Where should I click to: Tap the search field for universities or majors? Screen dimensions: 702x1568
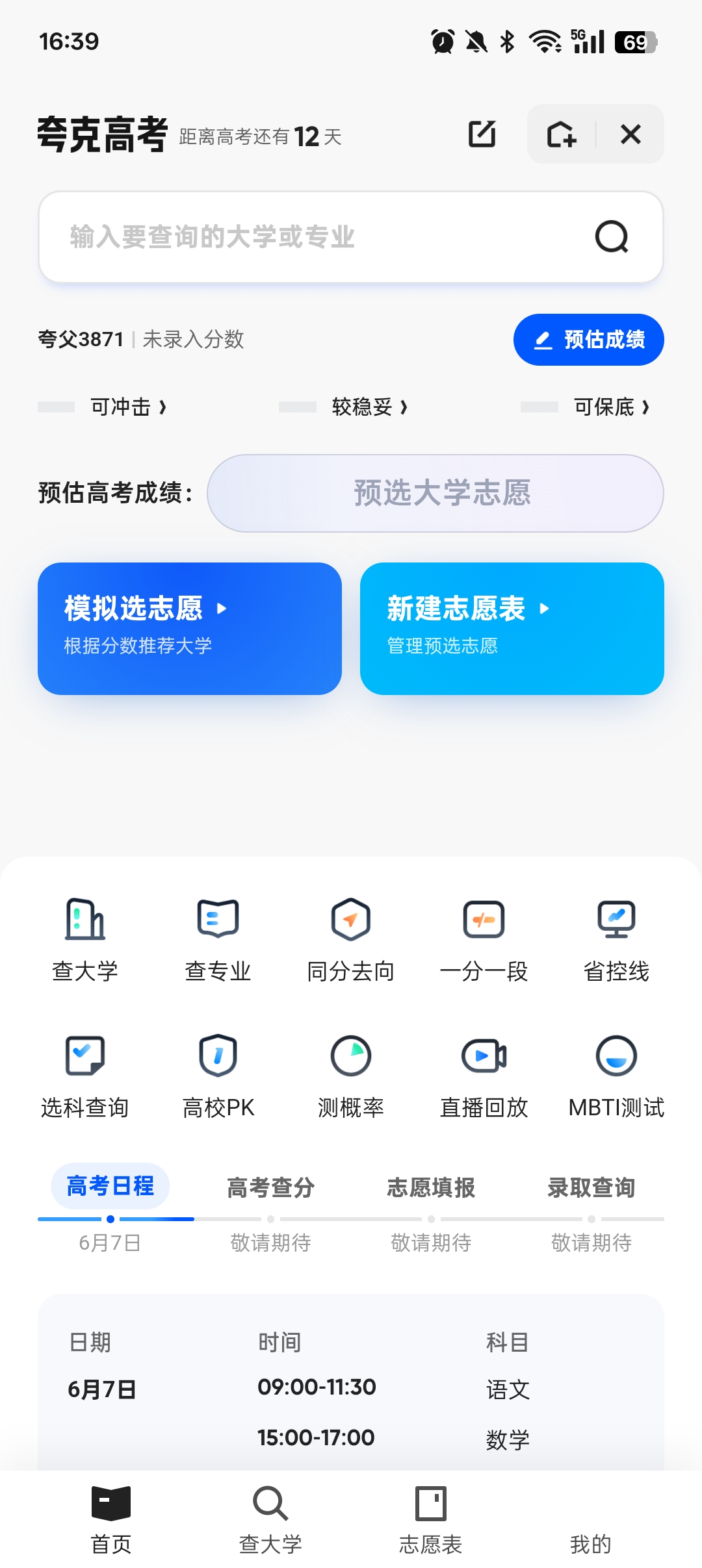pyautogui.click(x=325, y=237)
